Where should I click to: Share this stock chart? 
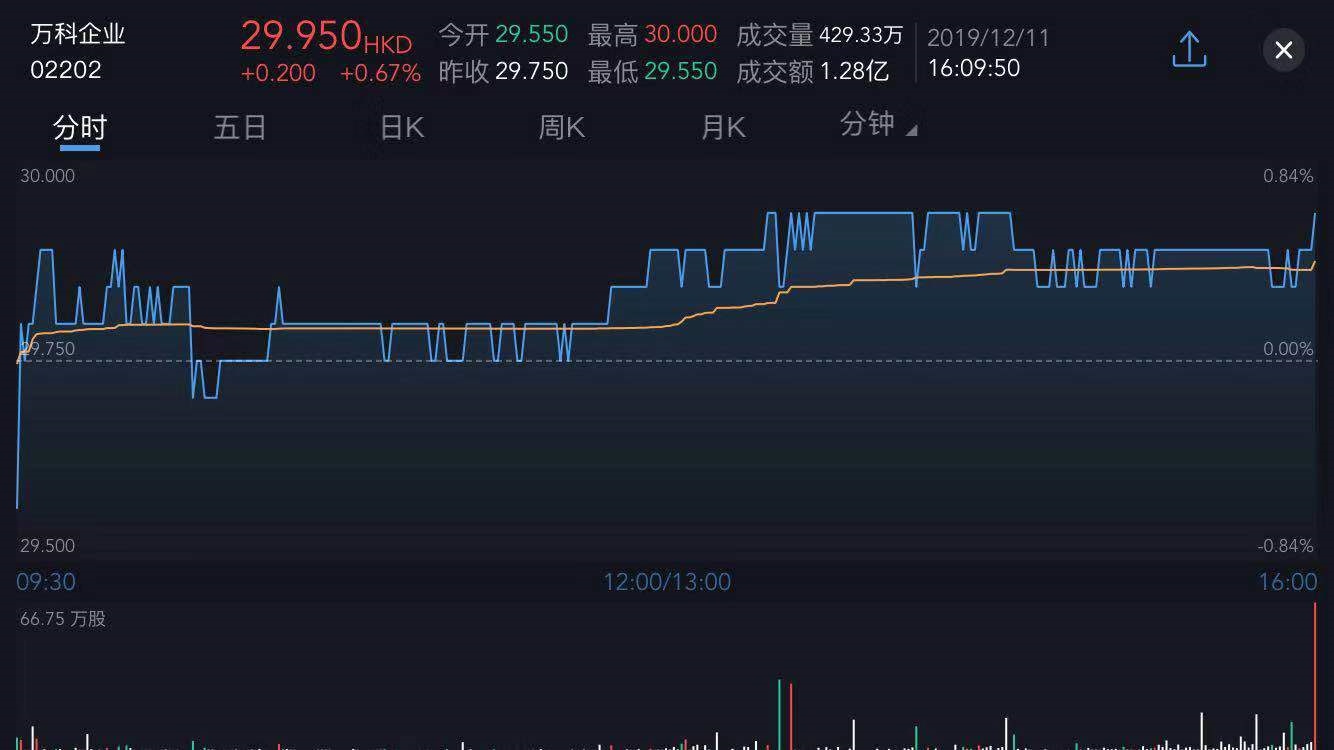1189,49
